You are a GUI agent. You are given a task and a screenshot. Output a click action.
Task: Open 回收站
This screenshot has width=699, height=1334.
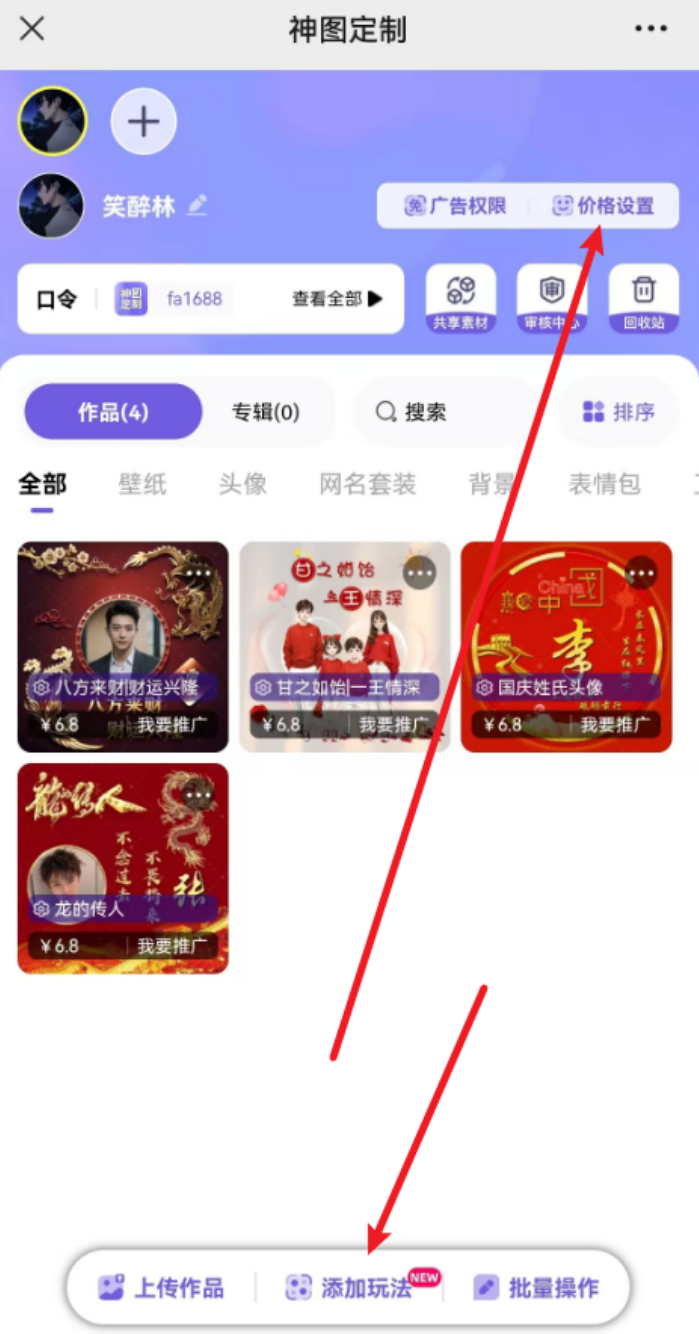pyautogui.click(x=643, y=298)
